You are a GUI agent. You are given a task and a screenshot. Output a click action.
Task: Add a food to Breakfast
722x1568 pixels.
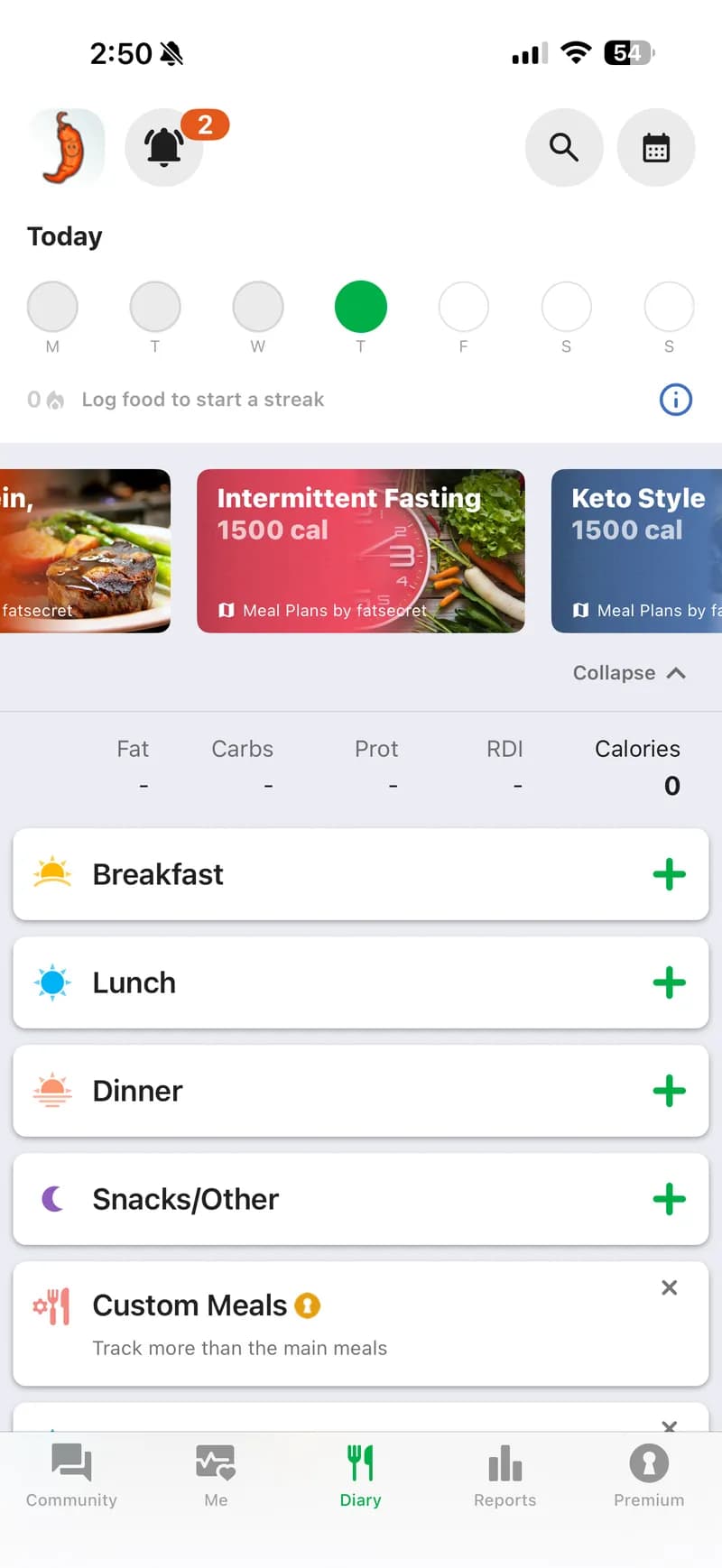coord(669,873)
